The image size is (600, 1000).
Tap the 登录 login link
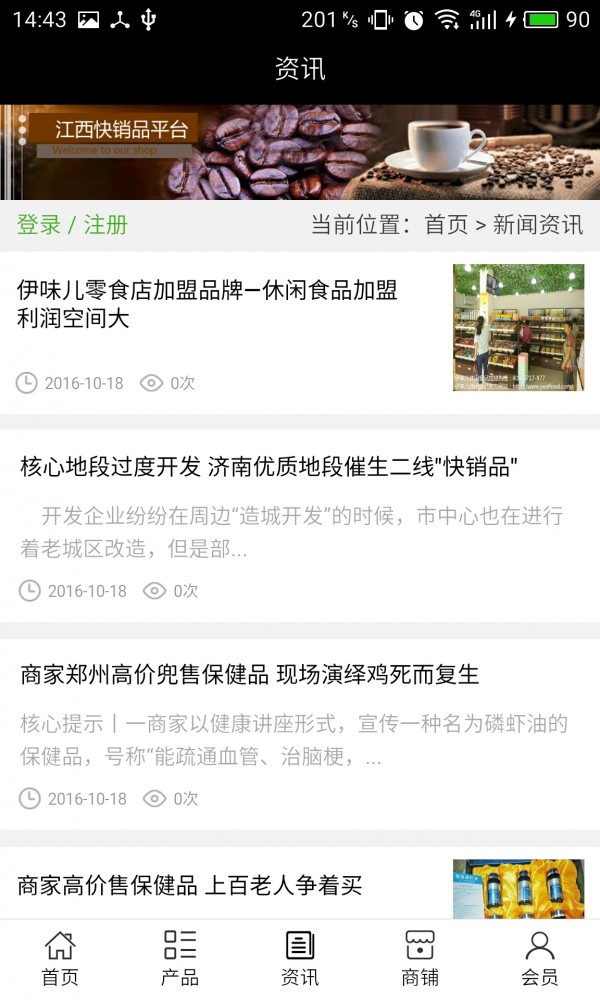click(39, 225)
